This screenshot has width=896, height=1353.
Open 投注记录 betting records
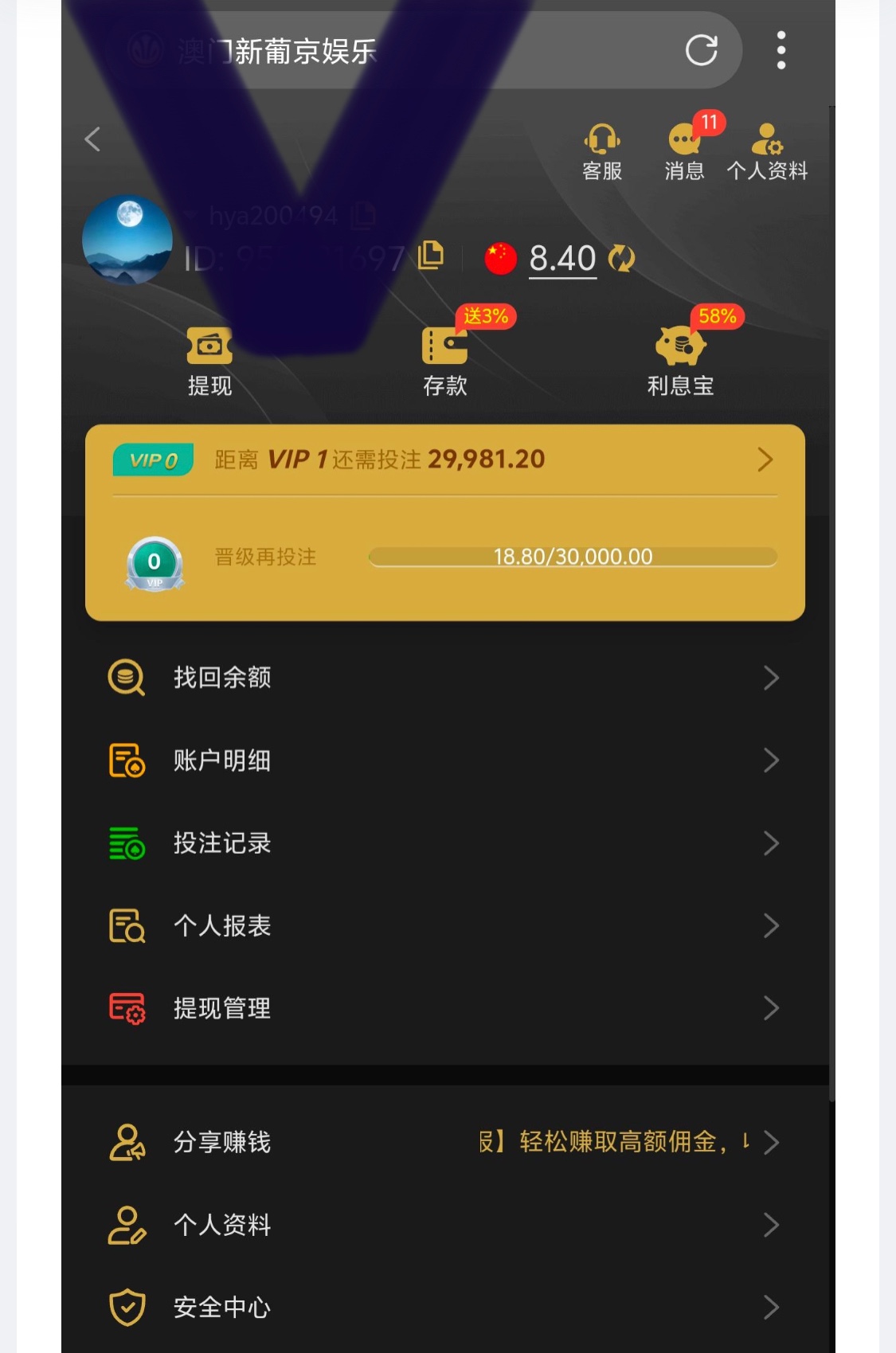444,843
